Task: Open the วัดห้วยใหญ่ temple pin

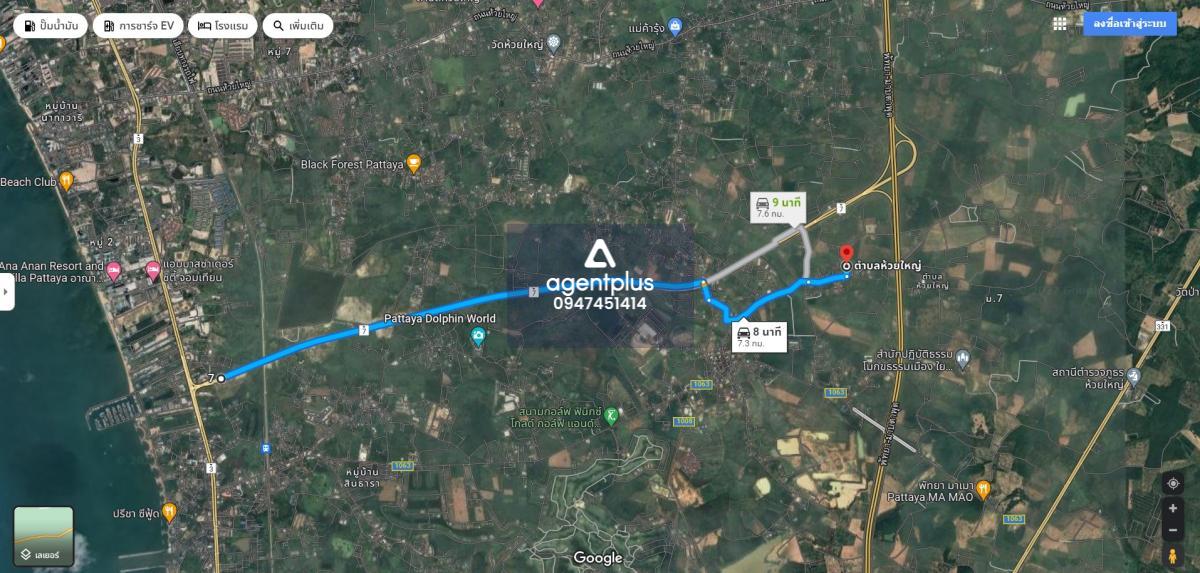Action: 553,41
